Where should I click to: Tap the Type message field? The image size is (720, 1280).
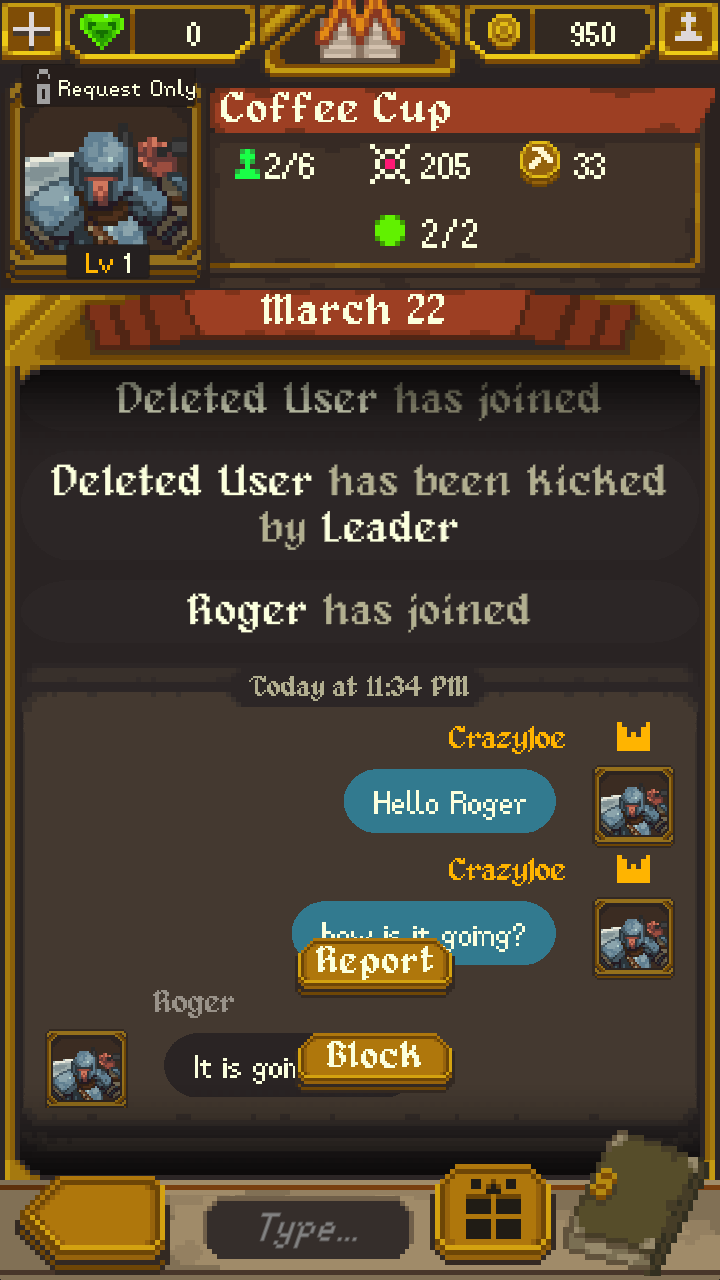(x=308, y=1229)
